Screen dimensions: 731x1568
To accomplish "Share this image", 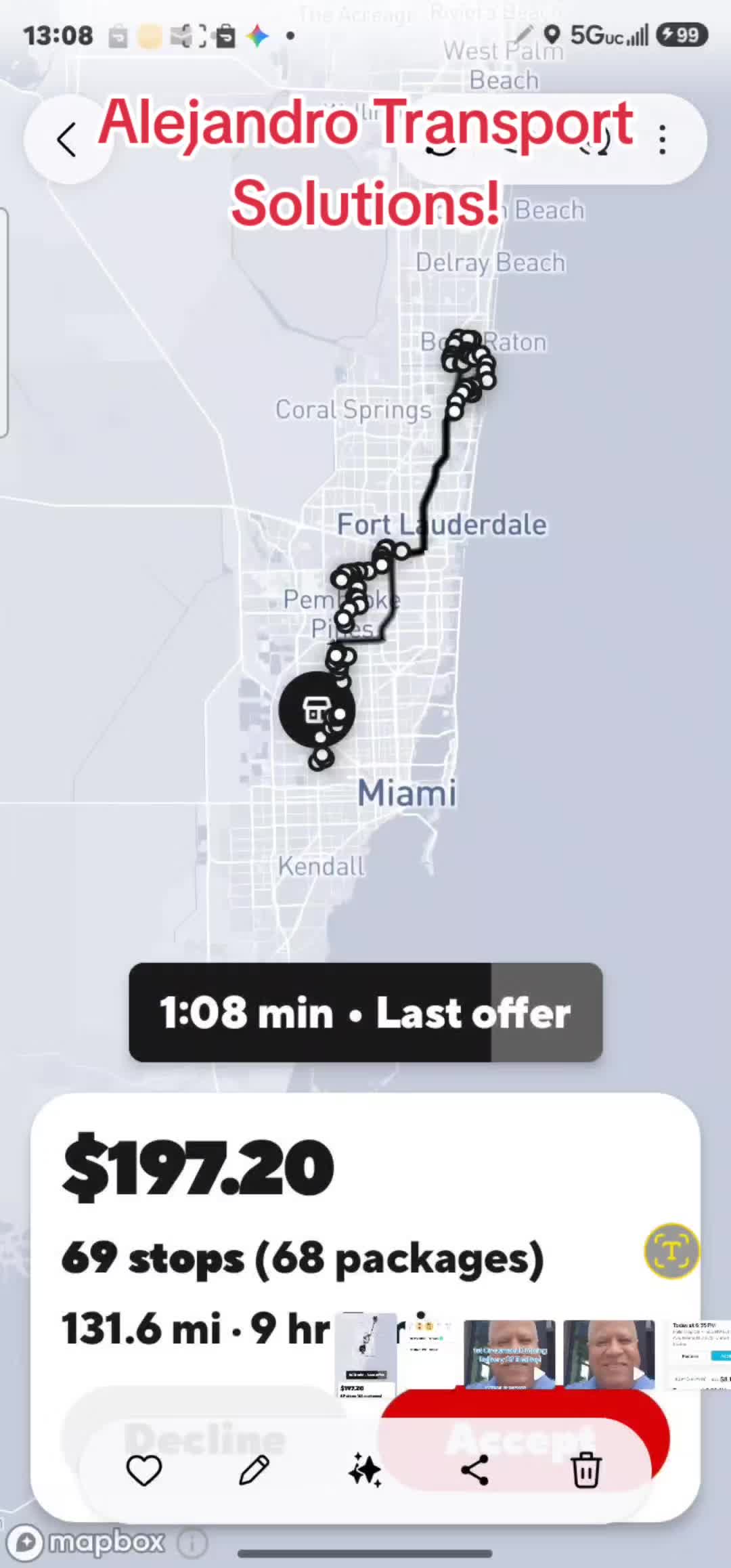I will [x=475, y=1471].
